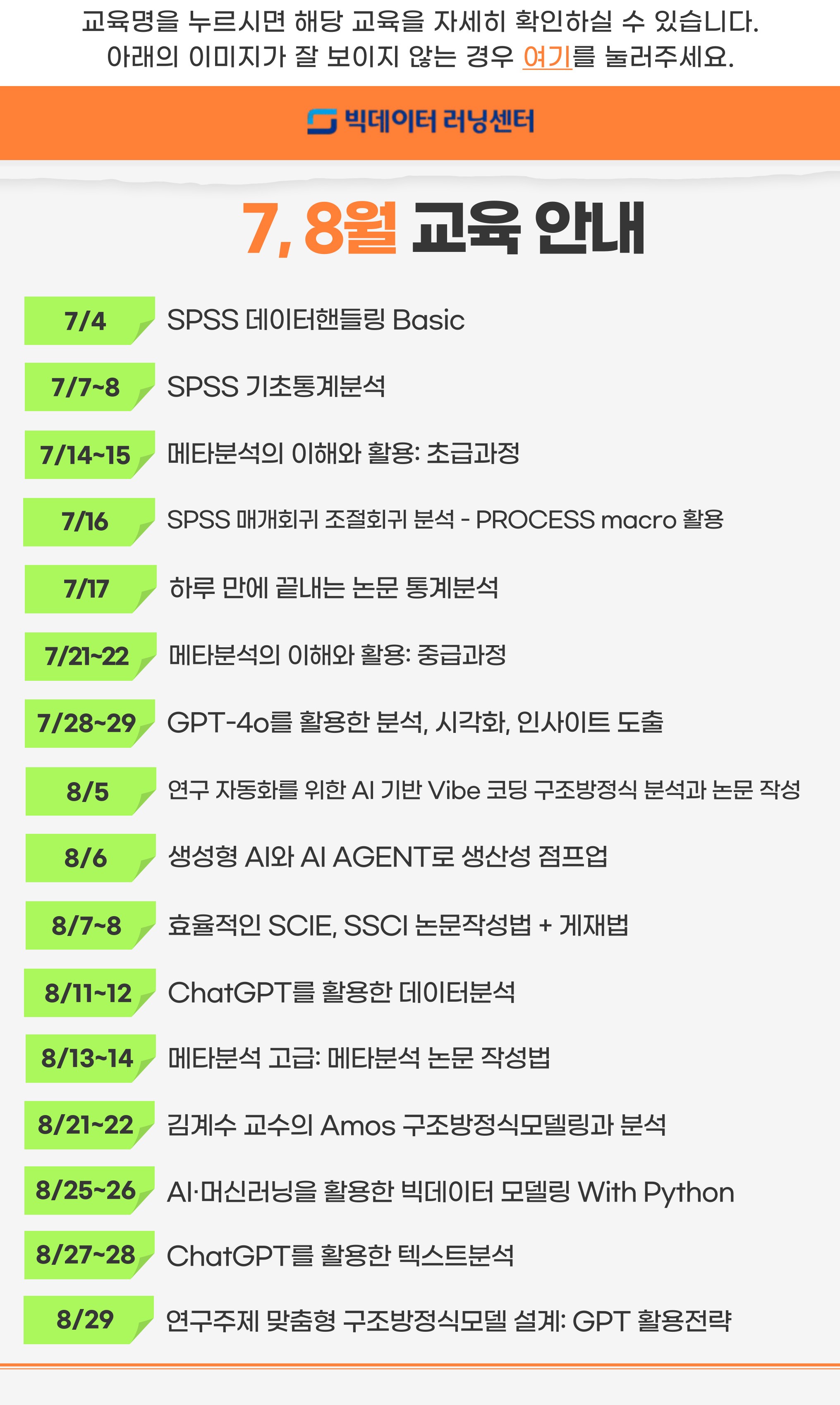The width and height of the screenshot is (840, 1405).
Task: Open ChatGPT를 활용한 데이터분석 course
Action: (x=341, y=992)
